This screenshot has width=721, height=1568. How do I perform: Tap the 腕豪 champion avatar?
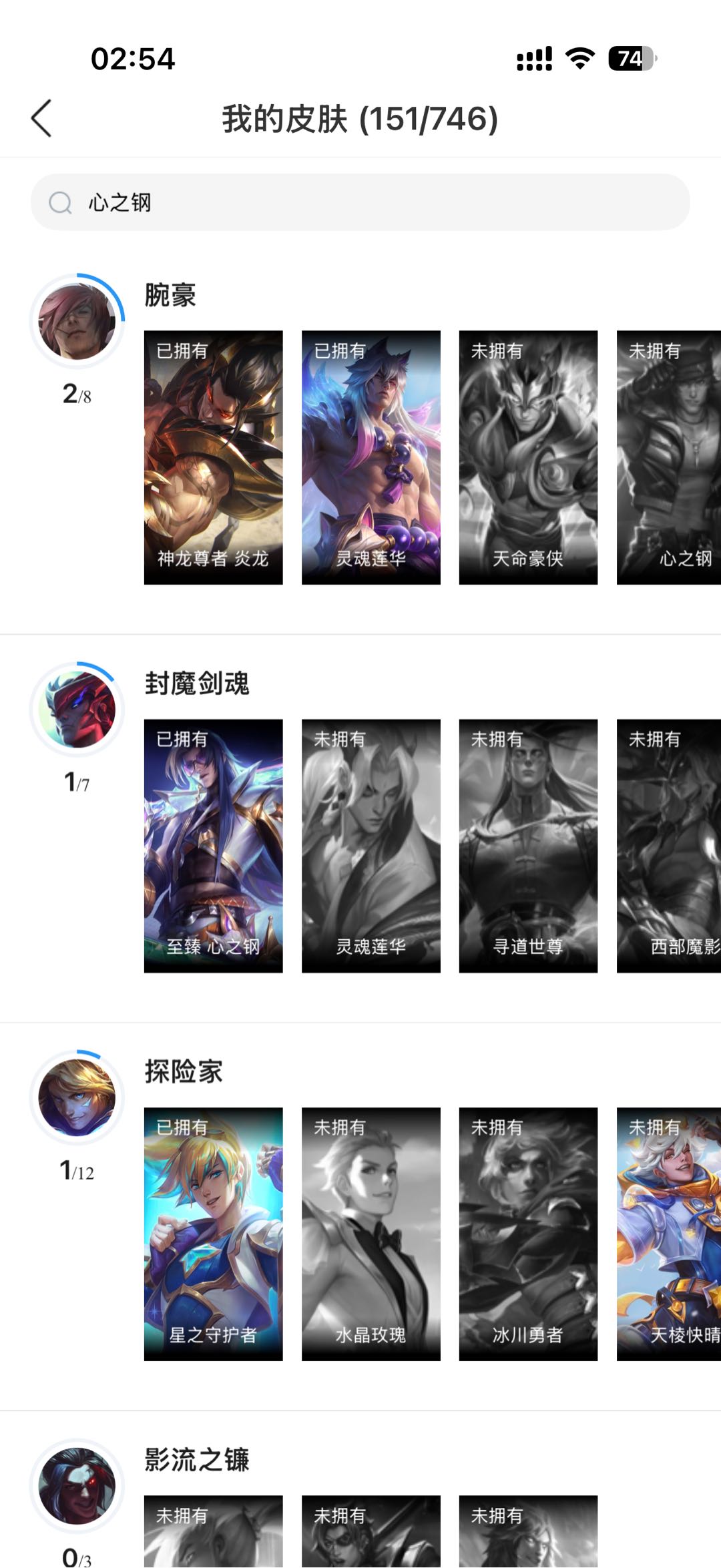[x=77, y=321]
